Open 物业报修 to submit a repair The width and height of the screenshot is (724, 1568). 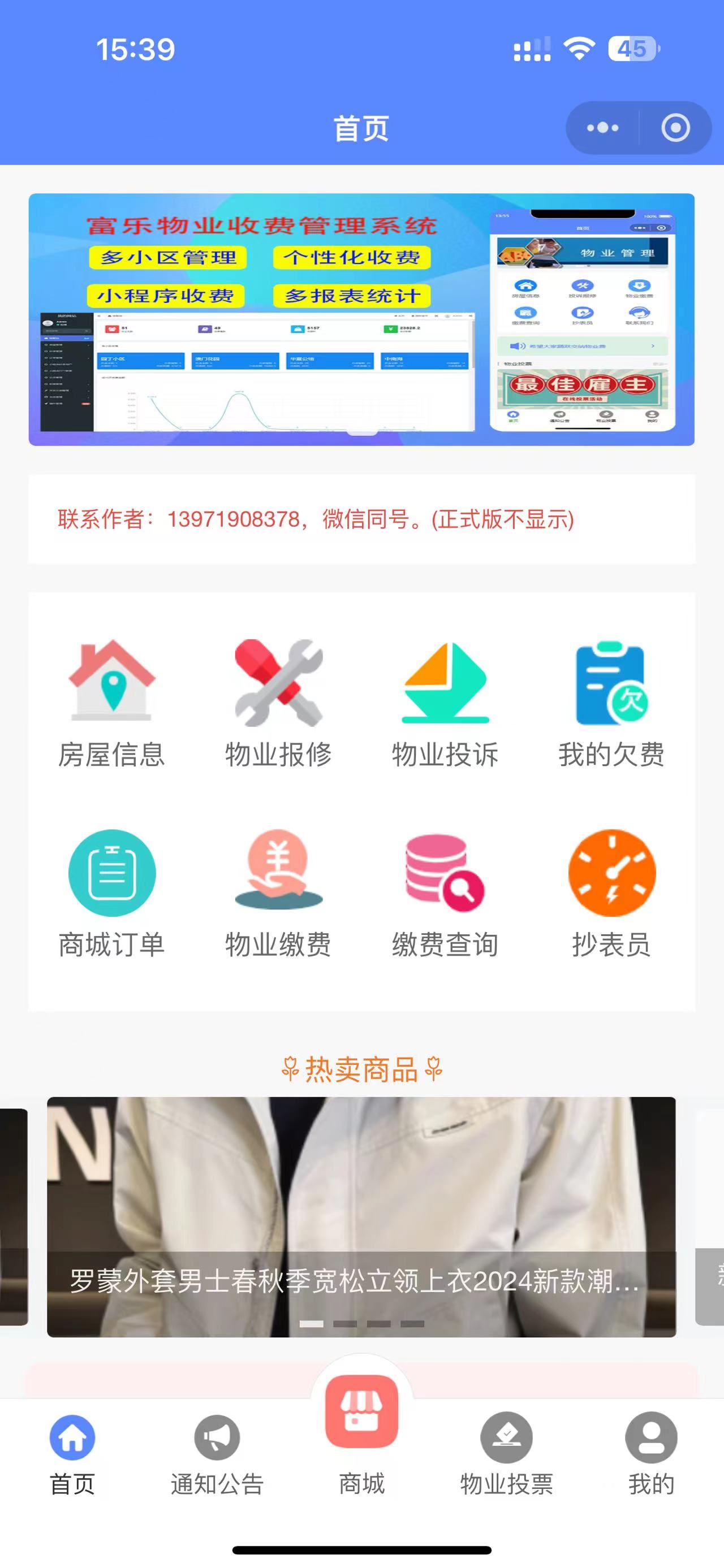(x=278, y=704)
